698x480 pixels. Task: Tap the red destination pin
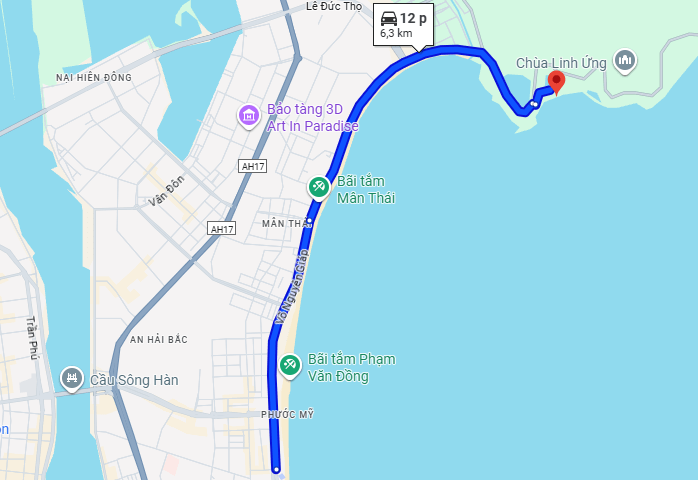click(x=557, y=82)
